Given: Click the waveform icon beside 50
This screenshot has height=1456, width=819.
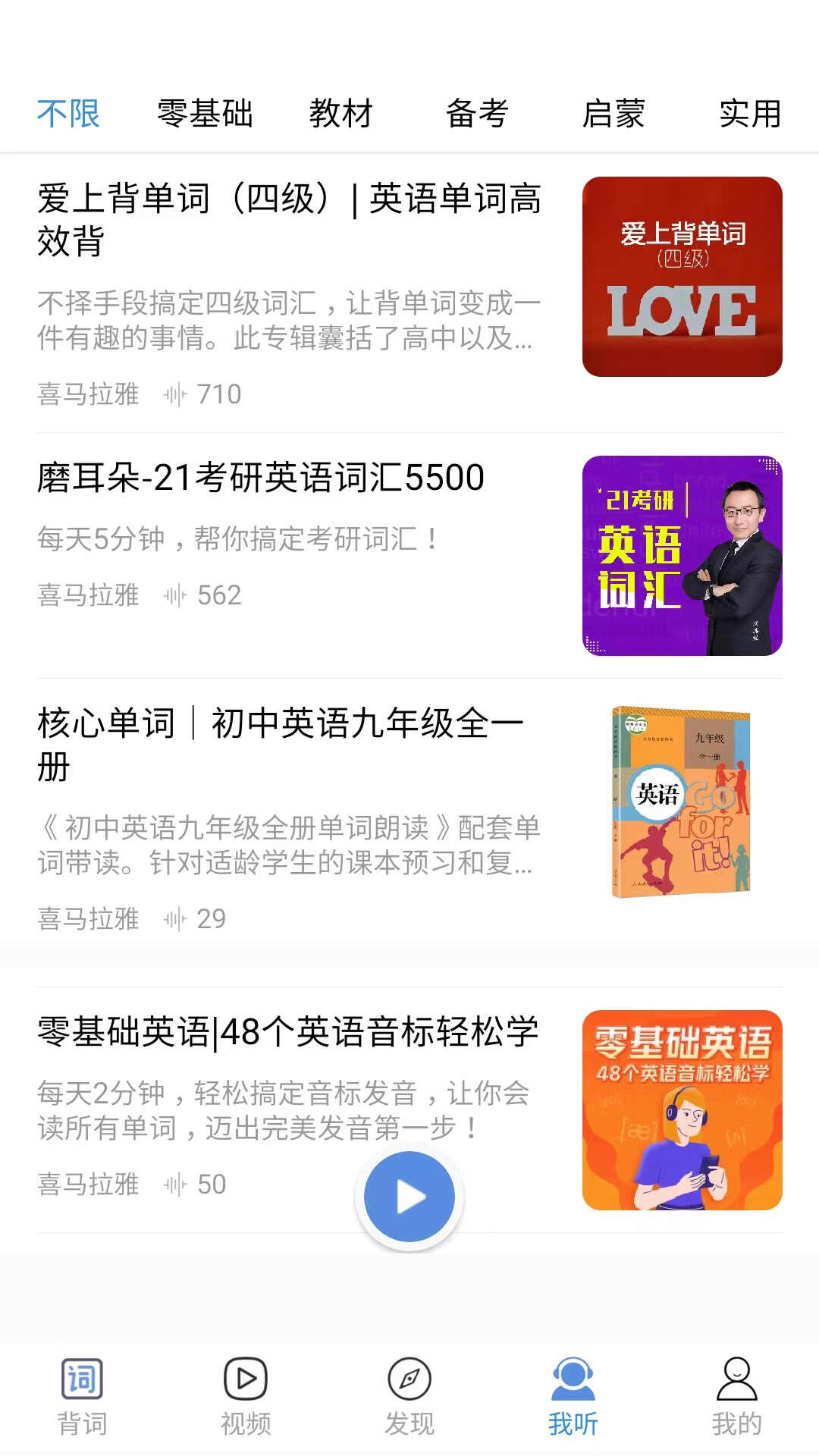Looking at the screenshot, I should click(x=173, y=1184).
